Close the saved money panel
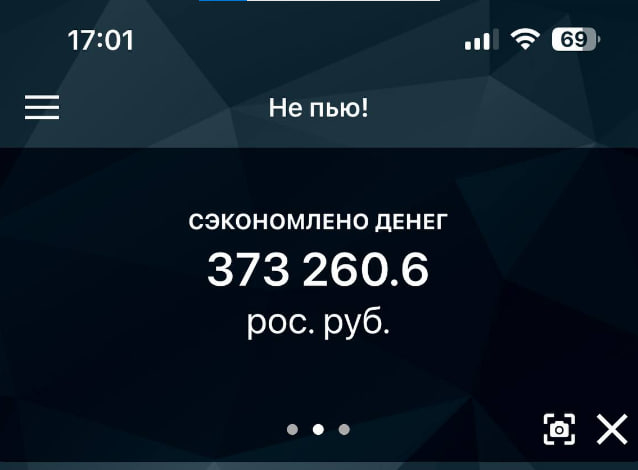 [x=612, y=429]
